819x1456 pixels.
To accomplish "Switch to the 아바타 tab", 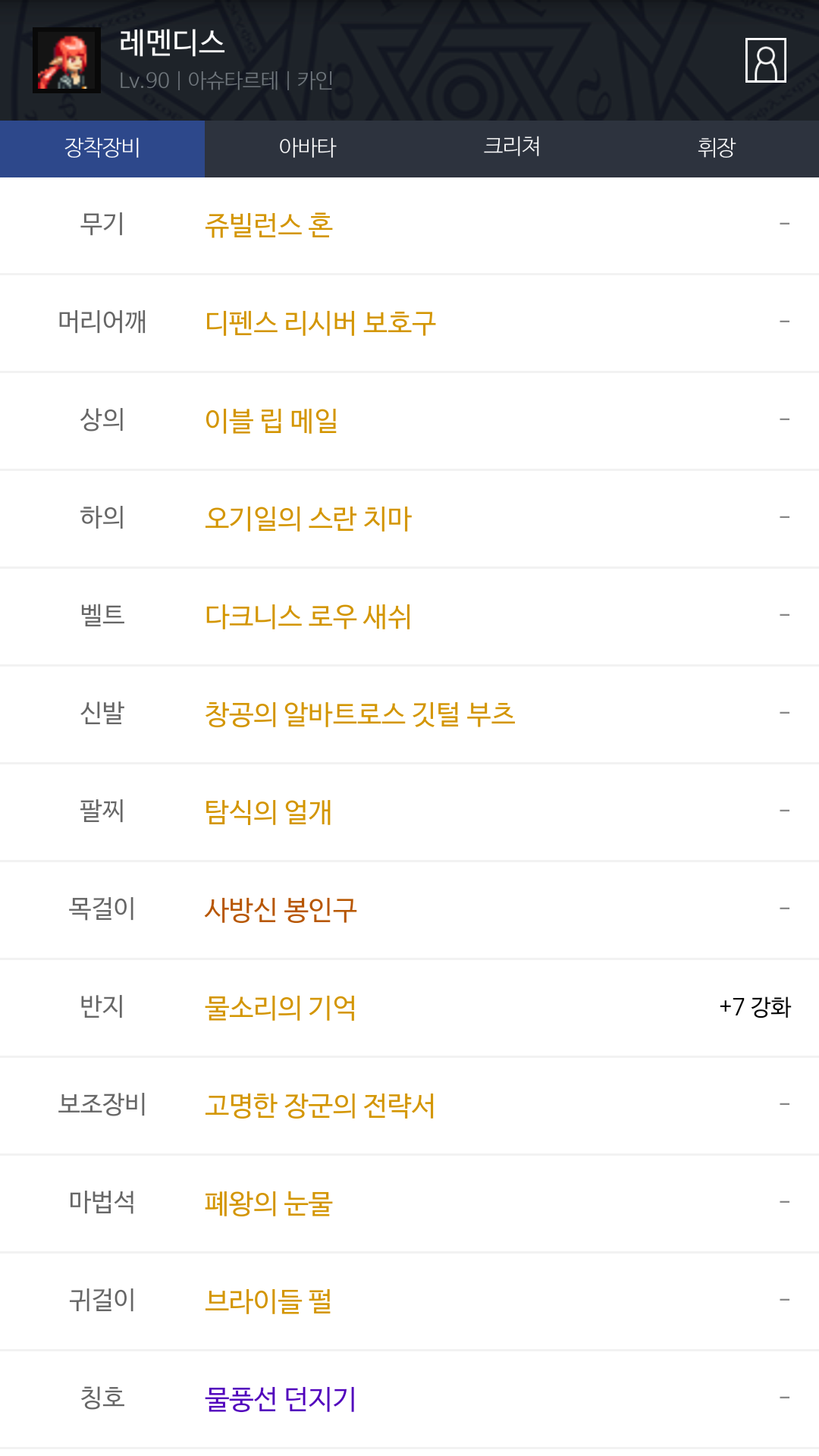I will 307,148.
